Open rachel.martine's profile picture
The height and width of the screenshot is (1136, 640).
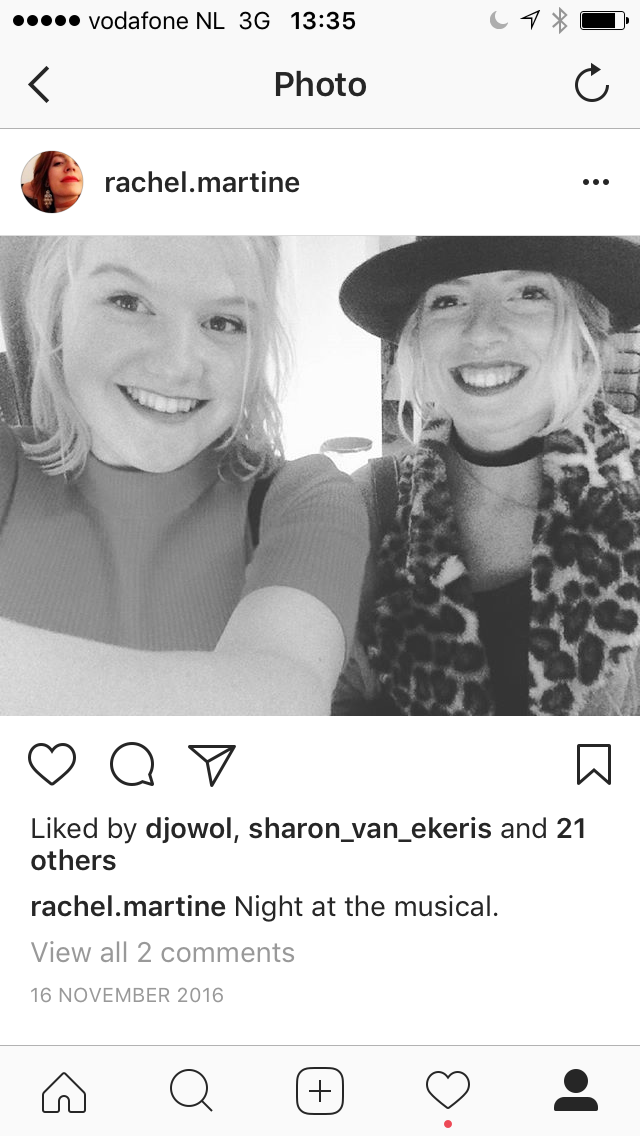(51, 182)
